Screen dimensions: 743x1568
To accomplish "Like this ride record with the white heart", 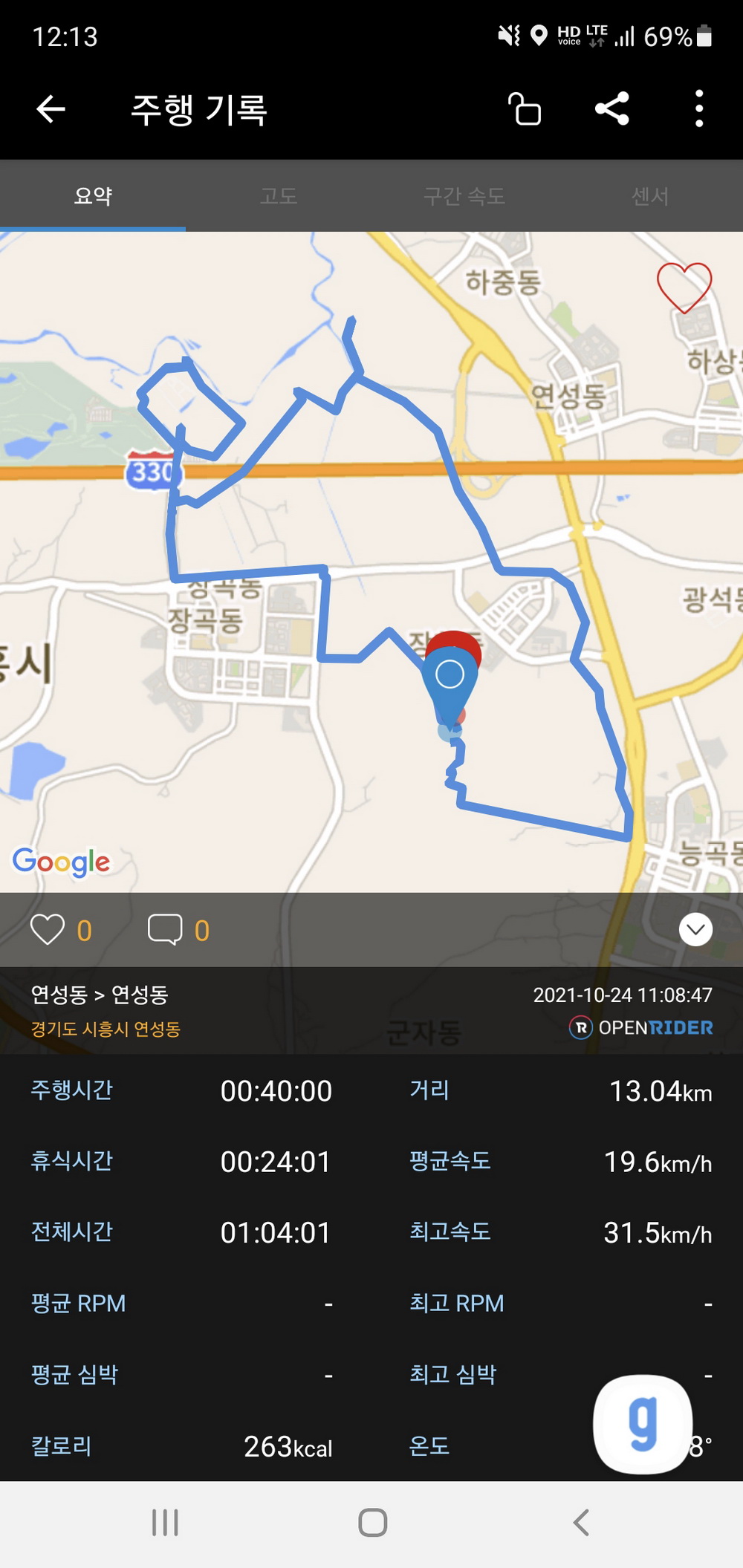I will click(x=48, y=929).
